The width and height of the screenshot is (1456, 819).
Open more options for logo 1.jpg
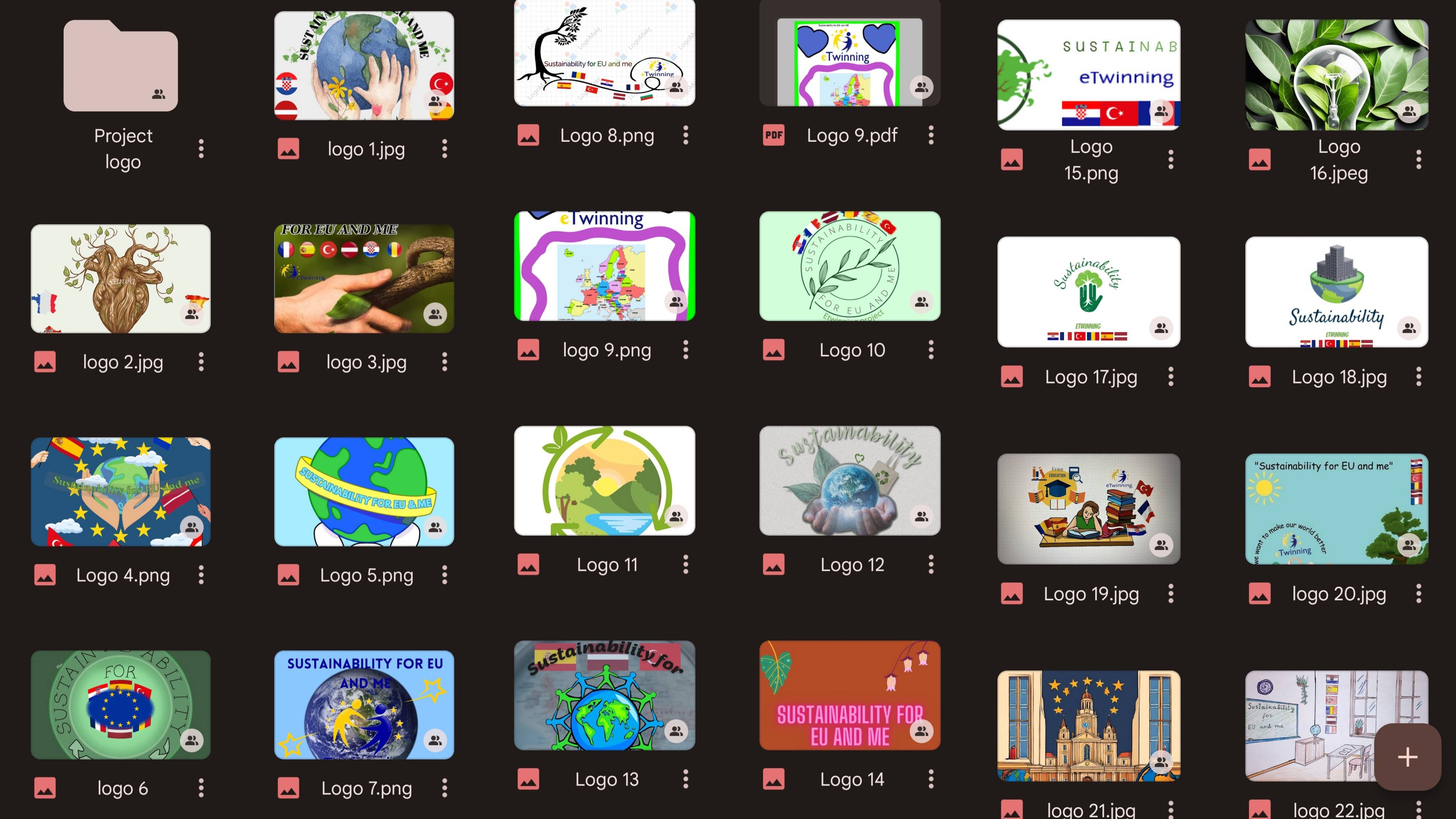(445, 149)
